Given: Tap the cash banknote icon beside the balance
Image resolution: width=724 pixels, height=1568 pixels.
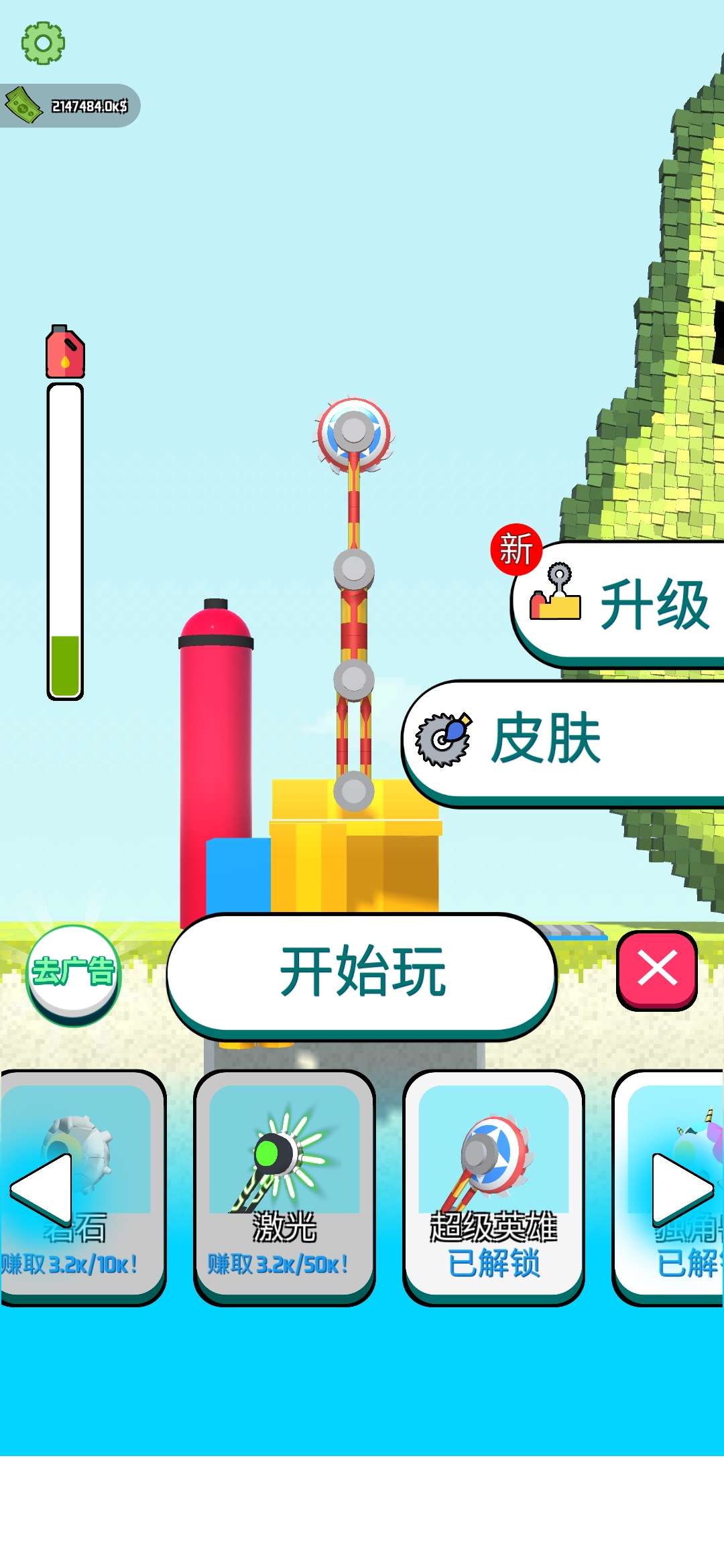Looking at the screenshot, I should pos(22,104).
